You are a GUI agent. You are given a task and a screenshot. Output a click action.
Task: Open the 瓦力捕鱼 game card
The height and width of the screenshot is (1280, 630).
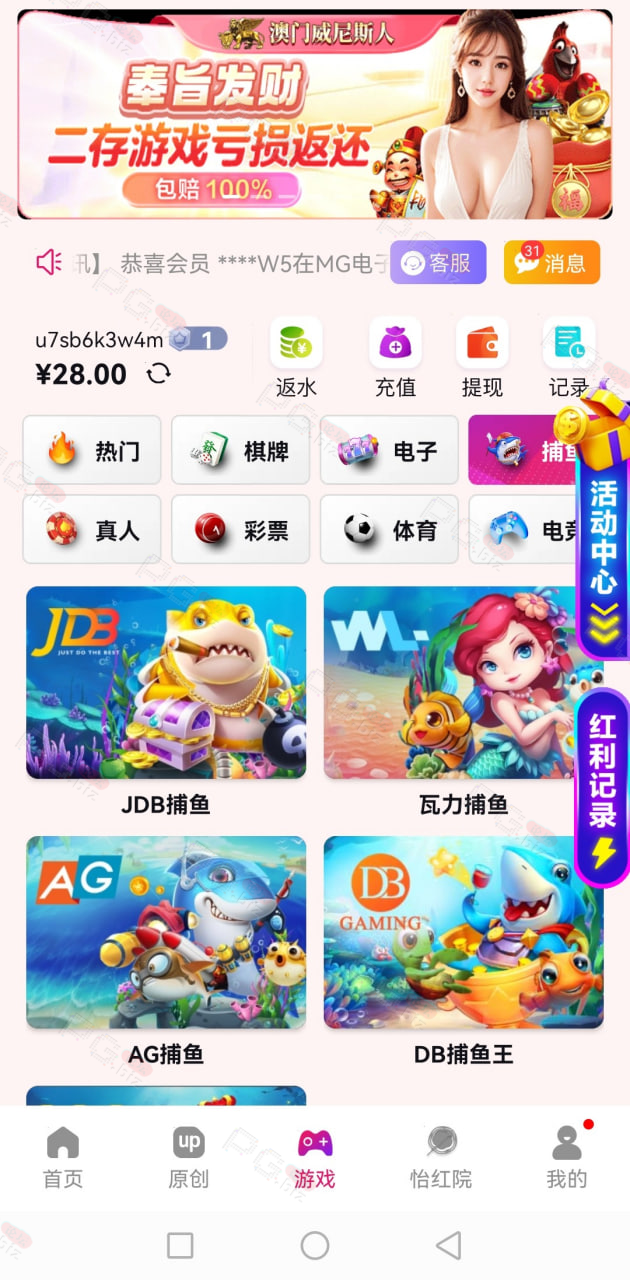click(463, 702)
